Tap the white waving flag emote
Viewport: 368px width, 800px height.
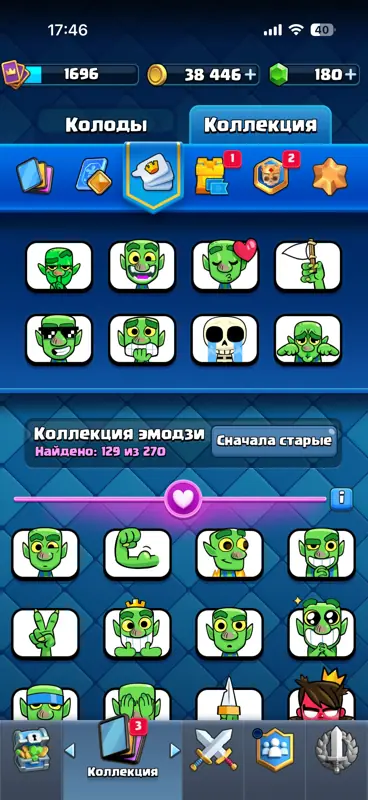click(308, 266)
